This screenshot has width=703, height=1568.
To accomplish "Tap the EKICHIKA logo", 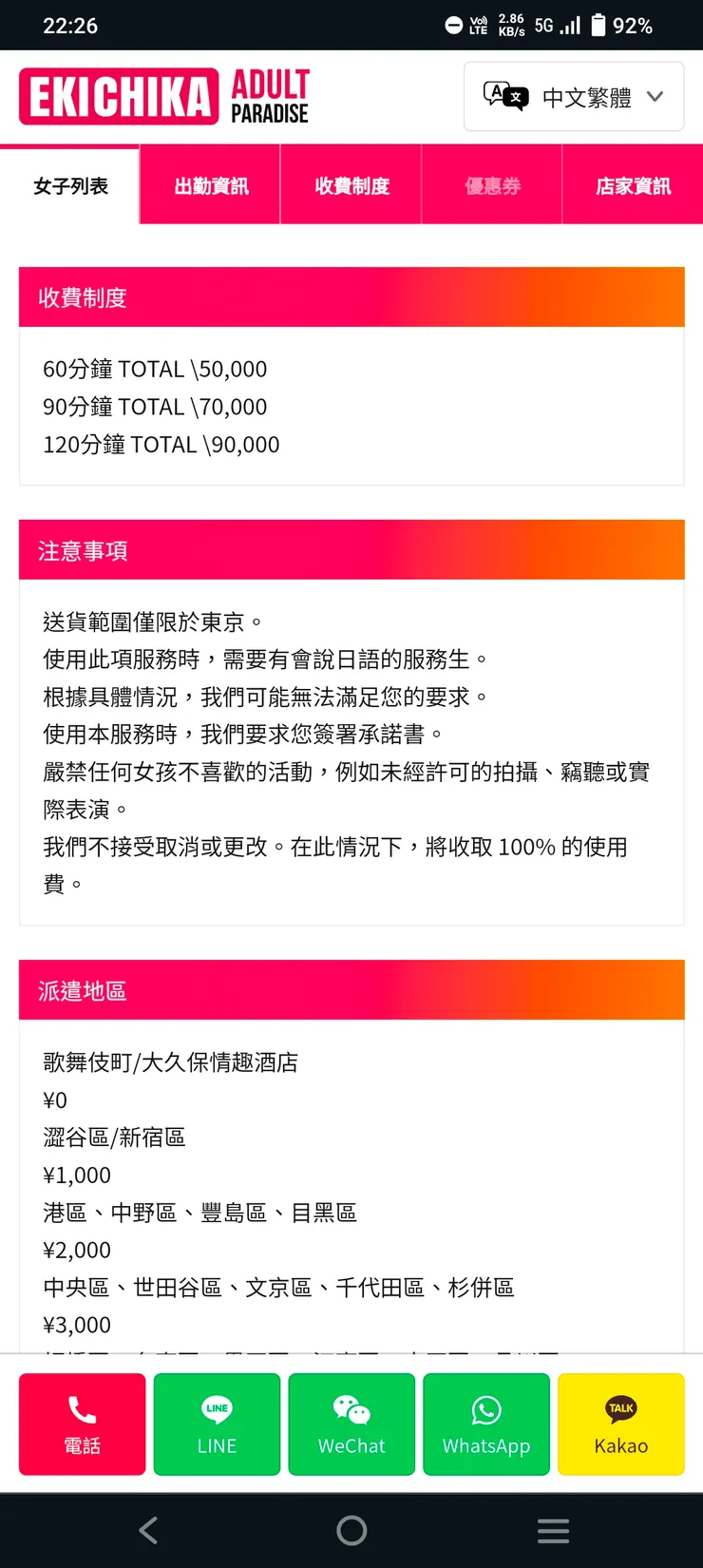I will [119, 96].
